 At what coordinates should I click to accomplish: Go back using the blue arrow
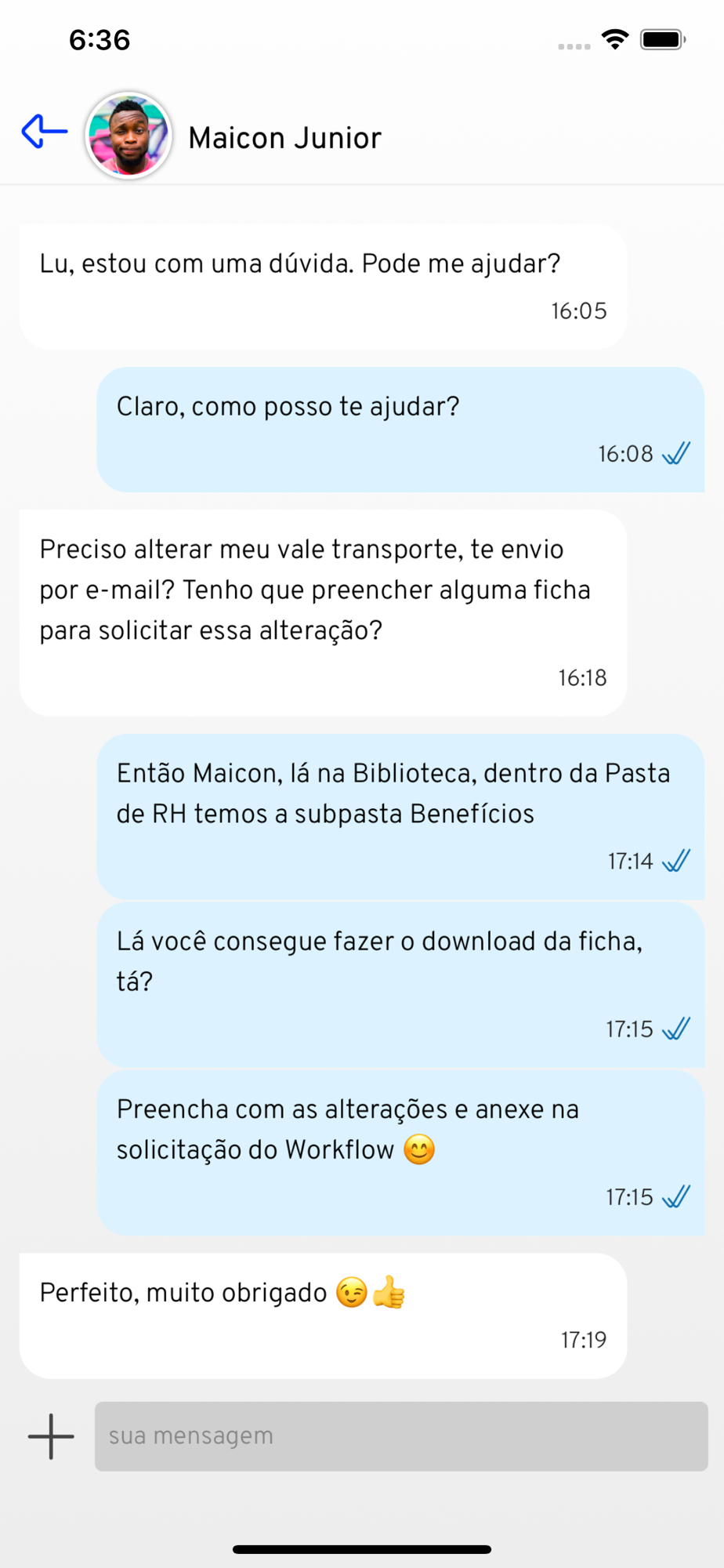pos(45,132)
